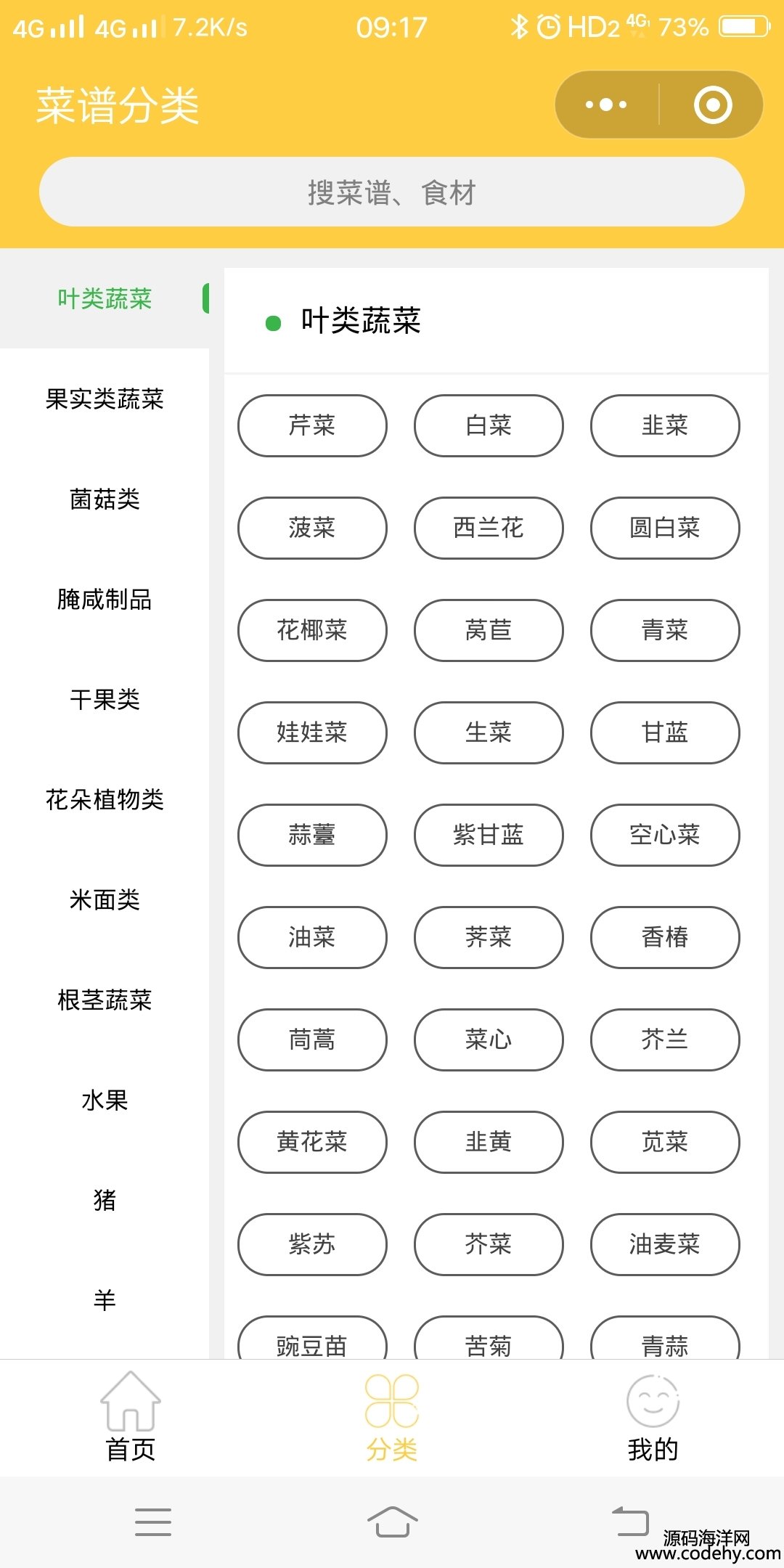Viewport: 784px width, 1568px height.
Task: Choose the 紫甘蓝 ingredient
Action: 489,835
